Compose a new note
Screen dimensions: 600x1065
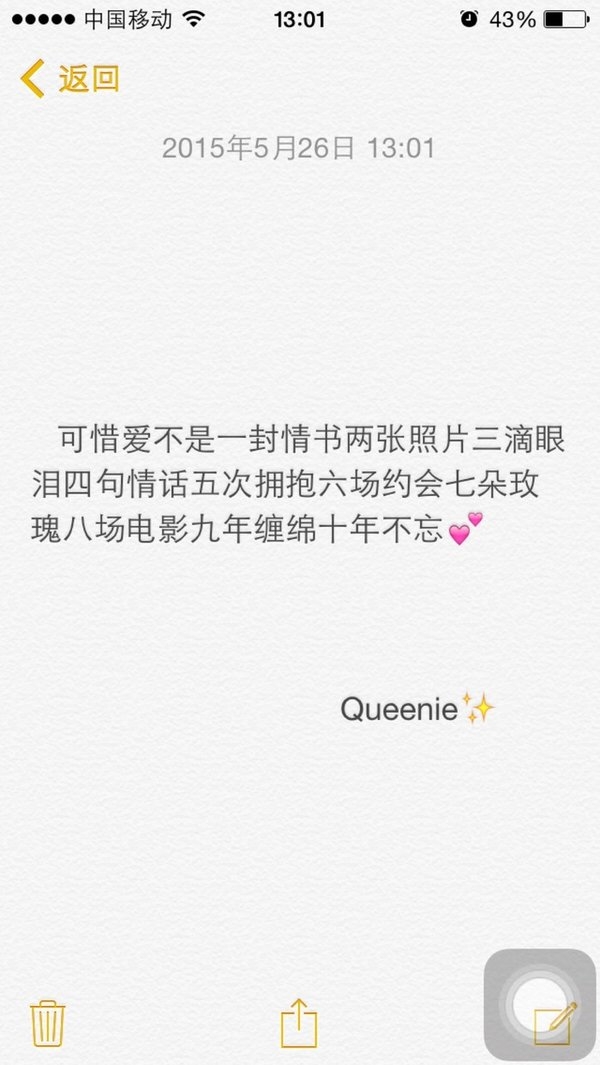pos(555,1024)
